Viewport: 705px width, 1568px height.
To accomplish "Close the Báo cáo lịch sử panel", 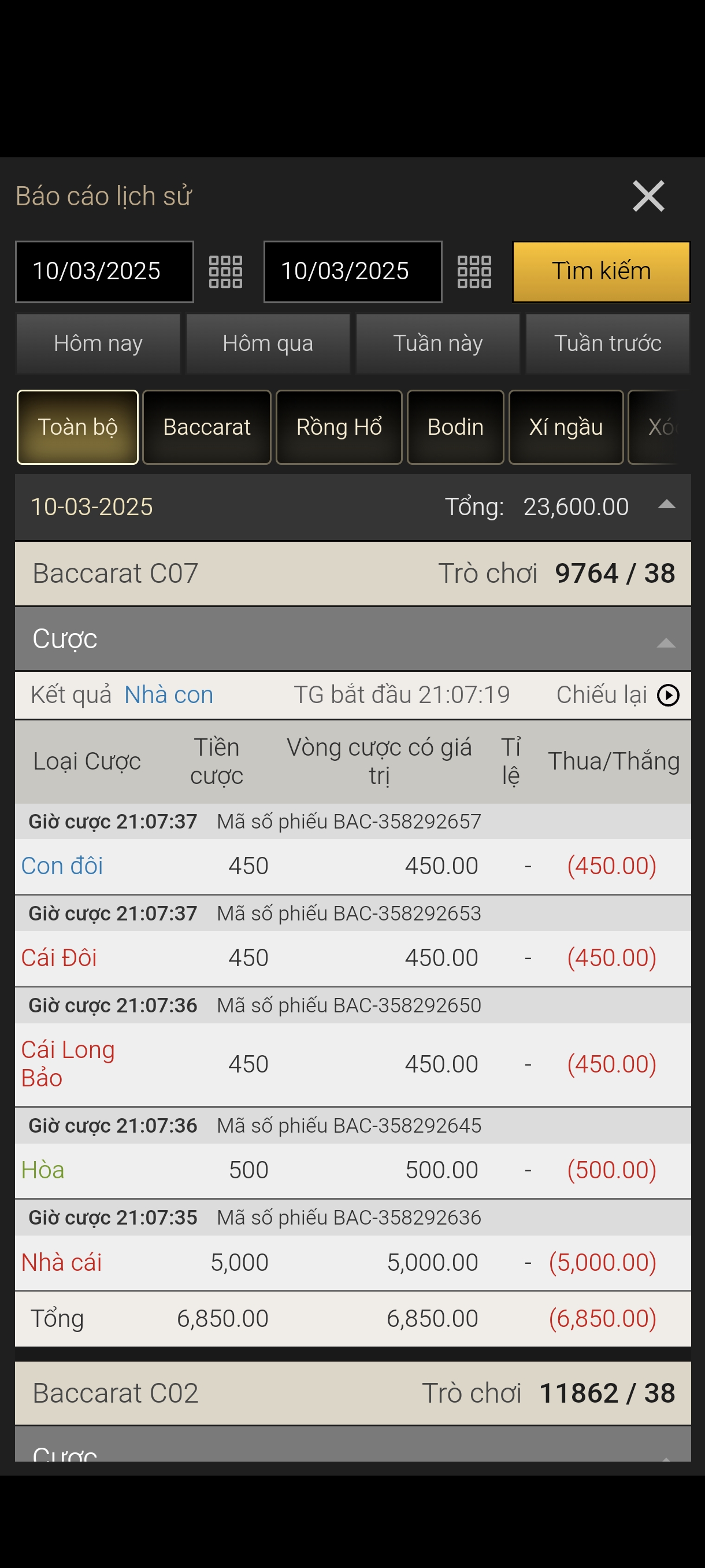I will [x=648, y=196].
